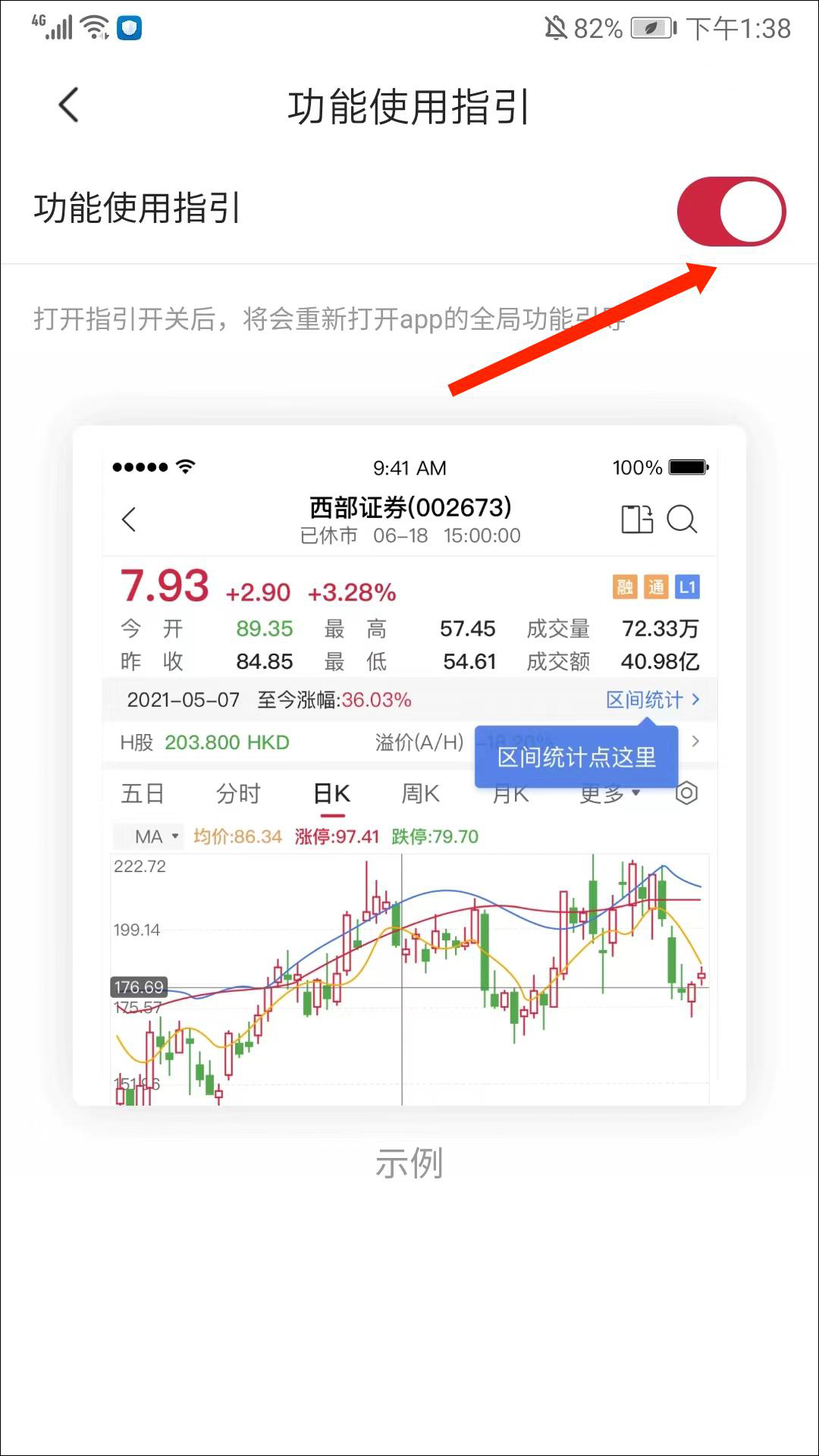Tap the 融 badge next to the stock price
Screen dimensions: 819x1456
tap(626, 587)
